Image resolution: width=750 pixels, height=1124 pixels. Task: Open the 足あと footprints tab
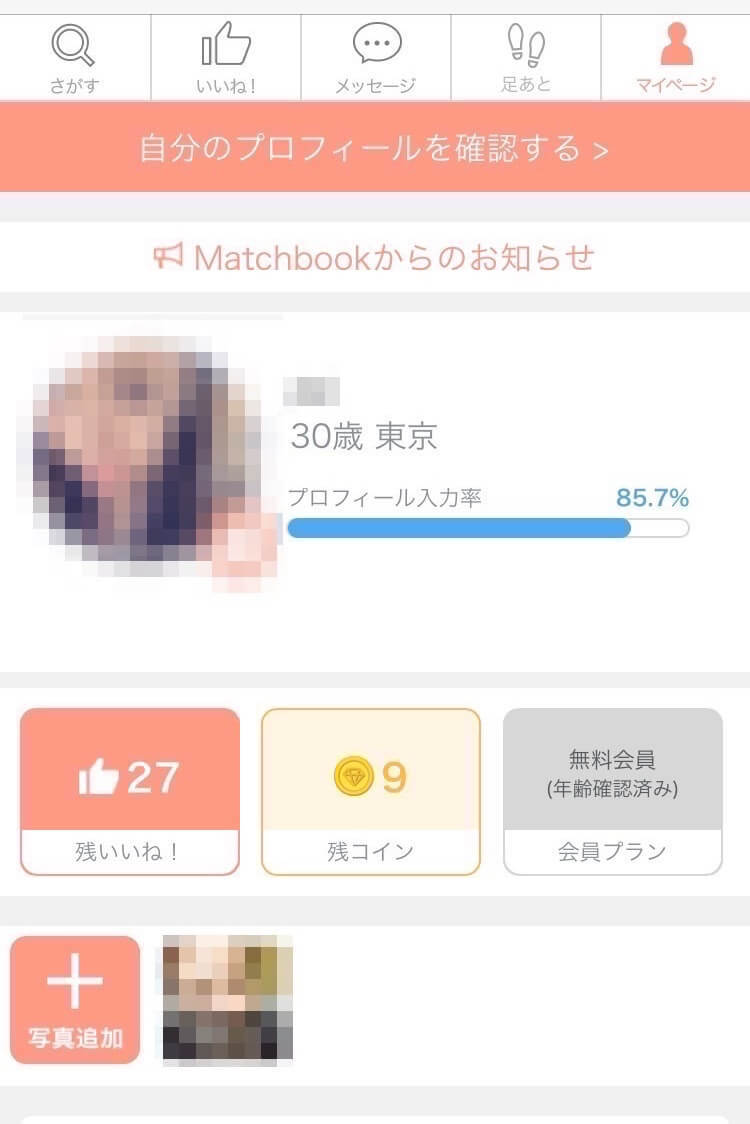[526, 58]
